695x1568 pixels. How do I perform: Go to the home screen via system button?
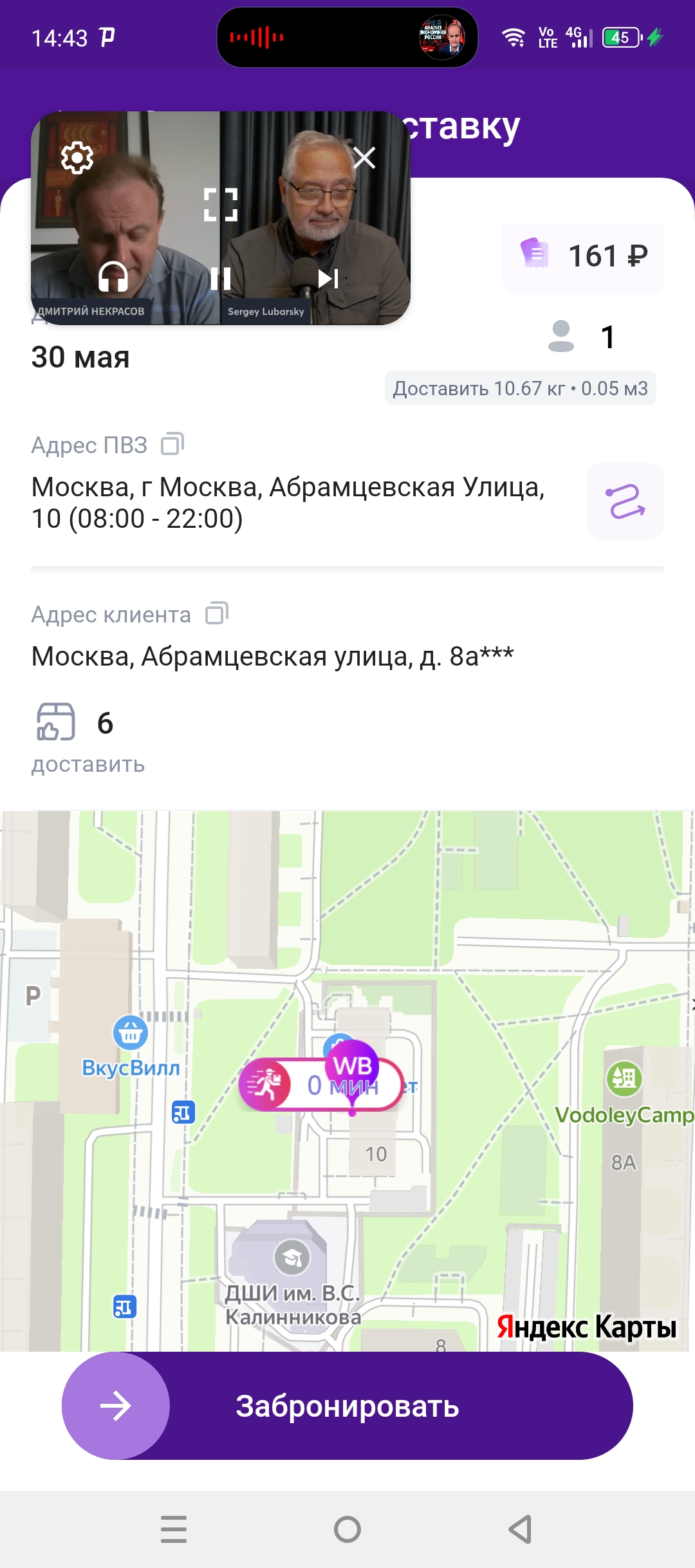(x=347, y=1529)
